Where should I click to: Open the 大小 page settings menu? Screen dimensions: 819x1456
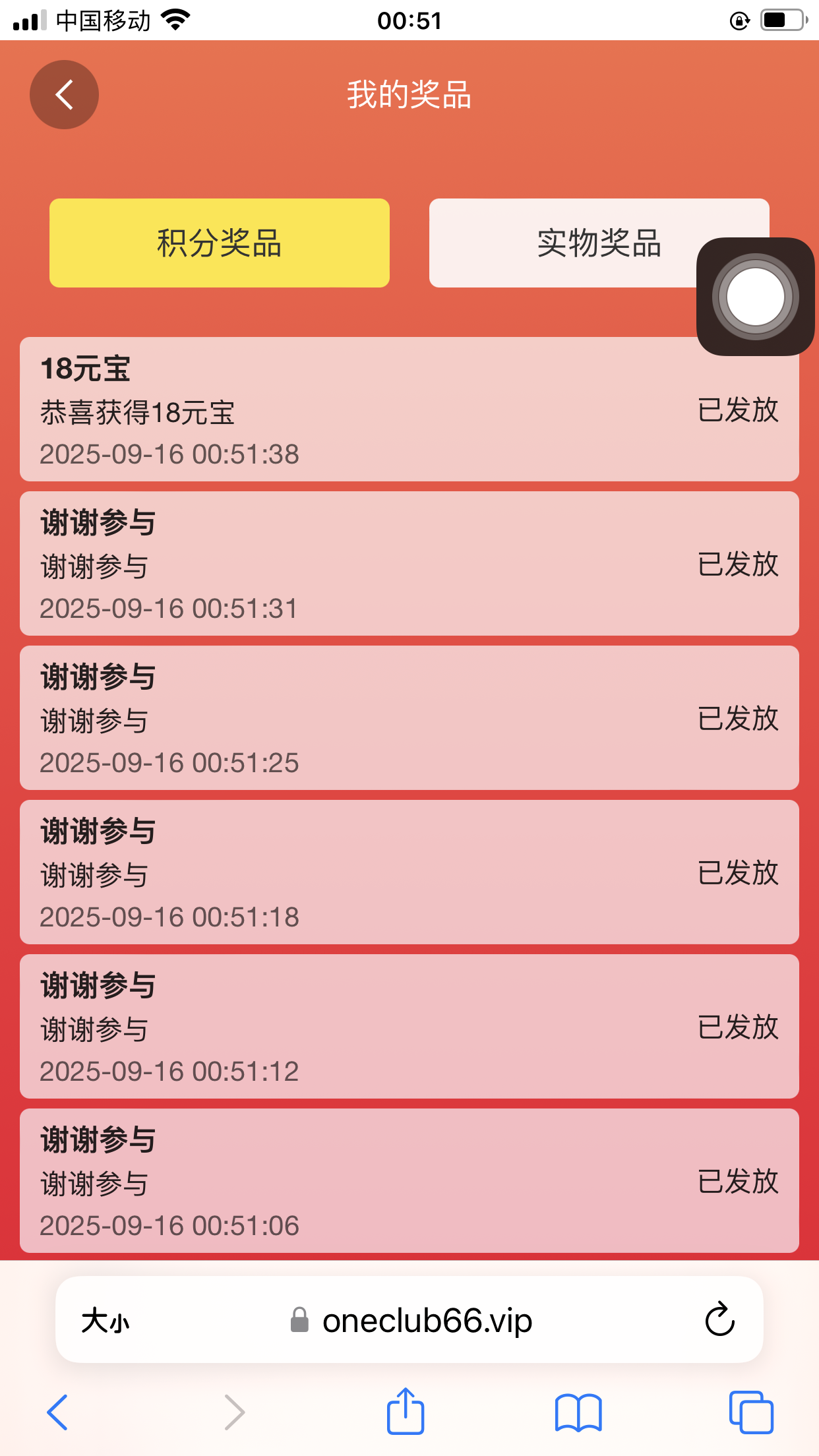point(106,1321)
